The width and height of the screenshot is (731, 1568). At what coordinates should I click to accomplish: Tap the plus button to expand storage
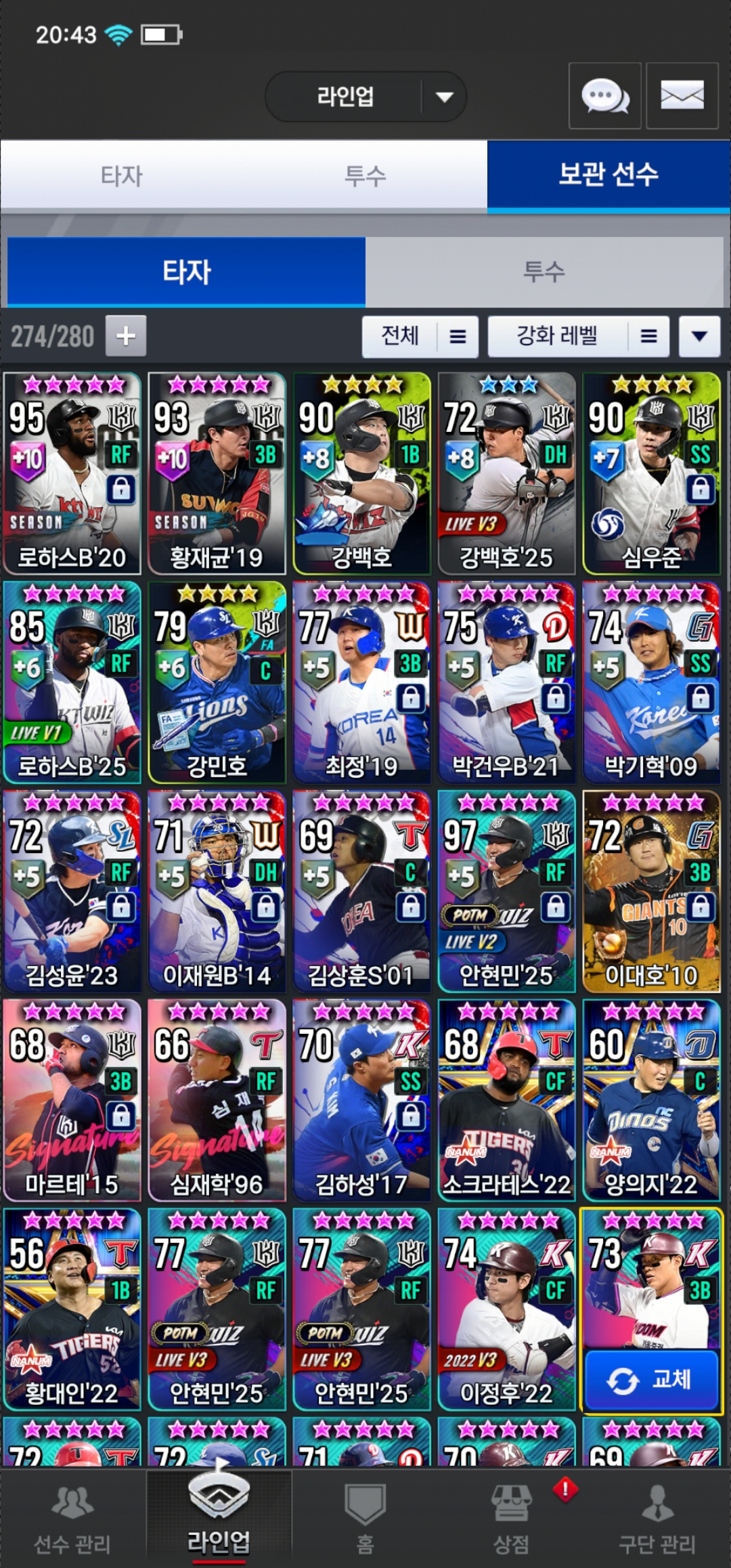(x=126, y=336)
